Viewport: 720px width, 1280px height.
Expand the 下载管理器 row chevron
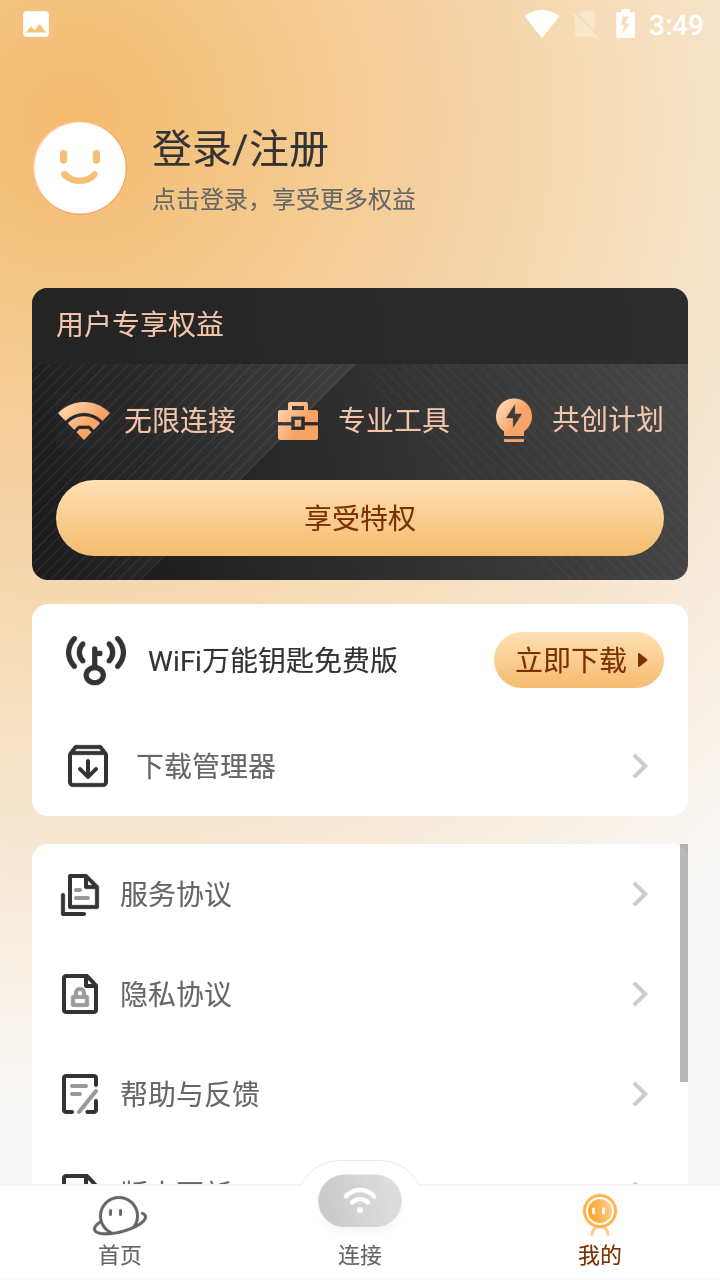[639, 766]
